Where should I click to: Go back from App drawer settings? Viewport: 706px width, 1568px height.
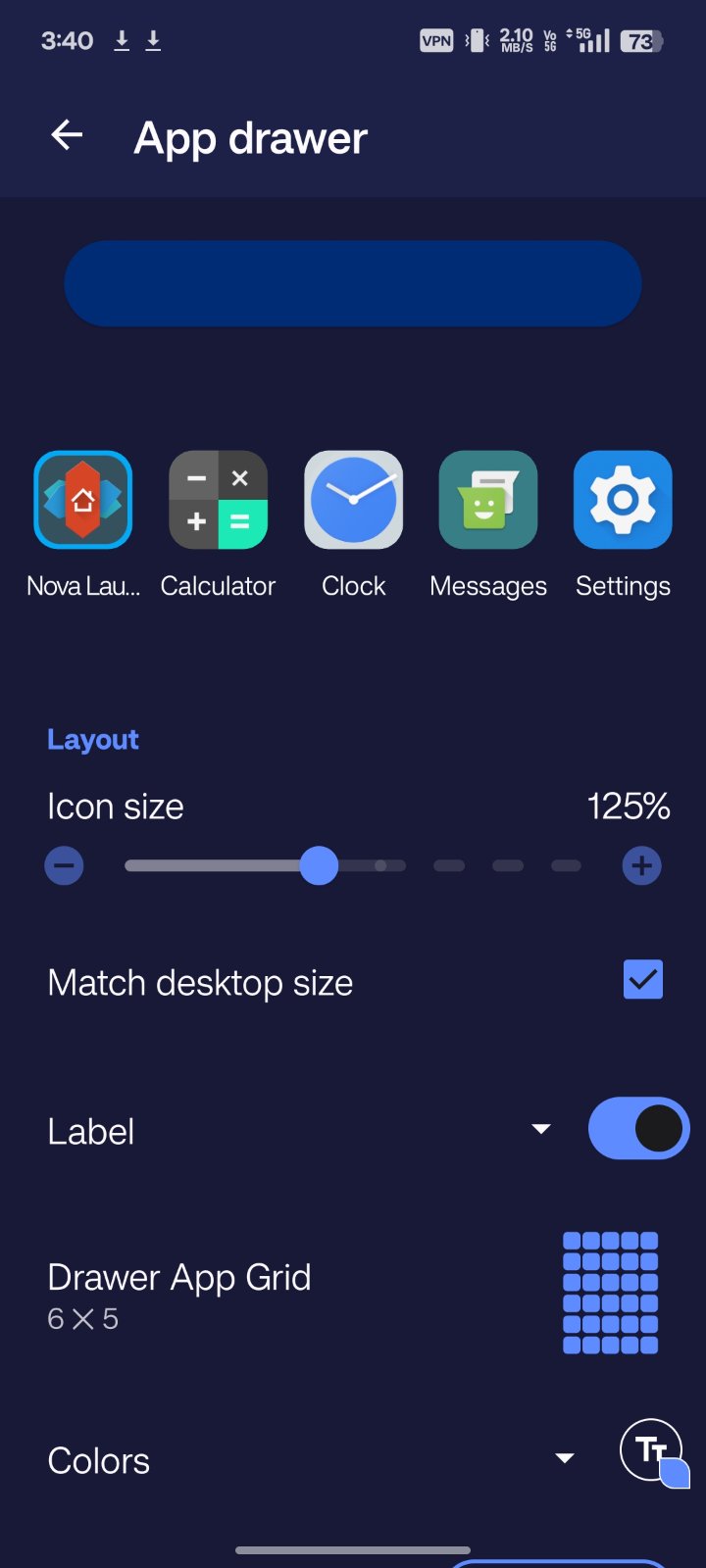pos(67,136)
